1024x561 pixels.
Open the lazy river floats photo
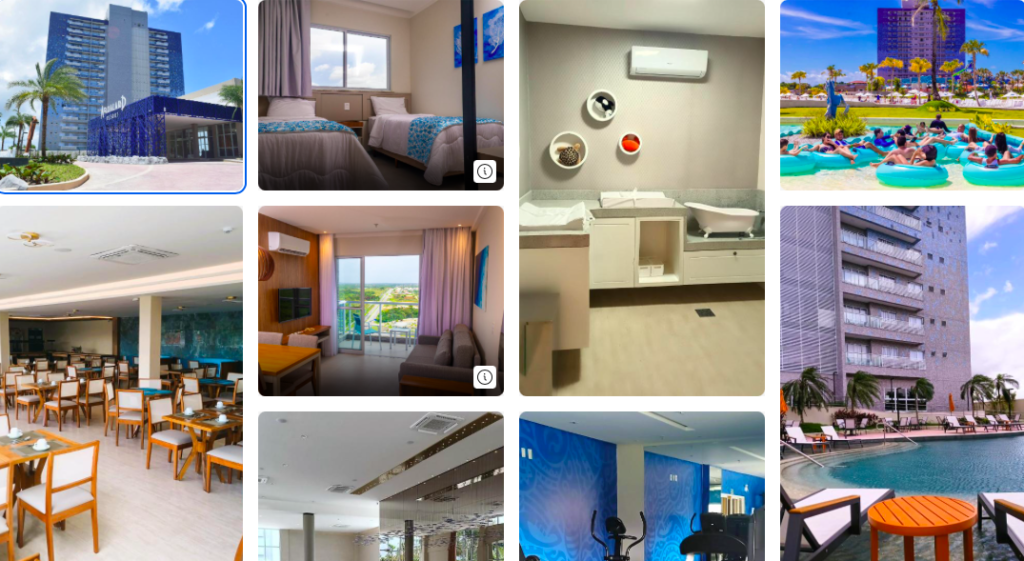tap(901, 95)
